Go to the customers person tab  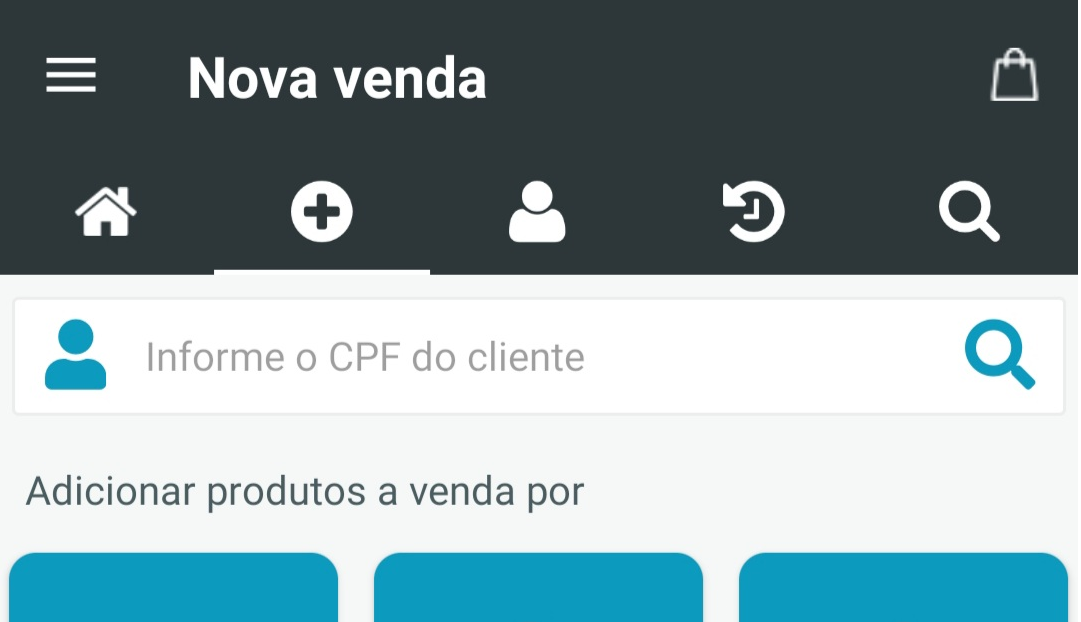click(x=537, y=213)
